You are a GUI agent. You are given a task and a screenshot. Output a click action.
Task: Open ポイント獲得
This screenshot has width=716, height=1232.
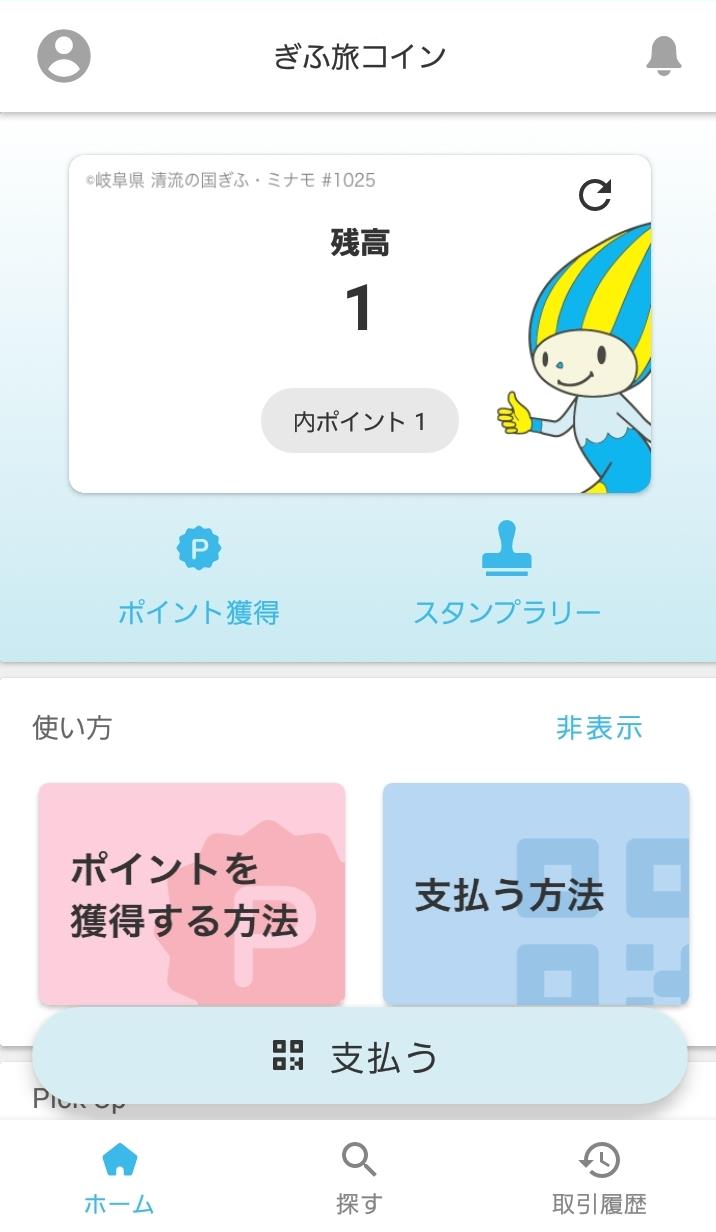click(198, 575)
